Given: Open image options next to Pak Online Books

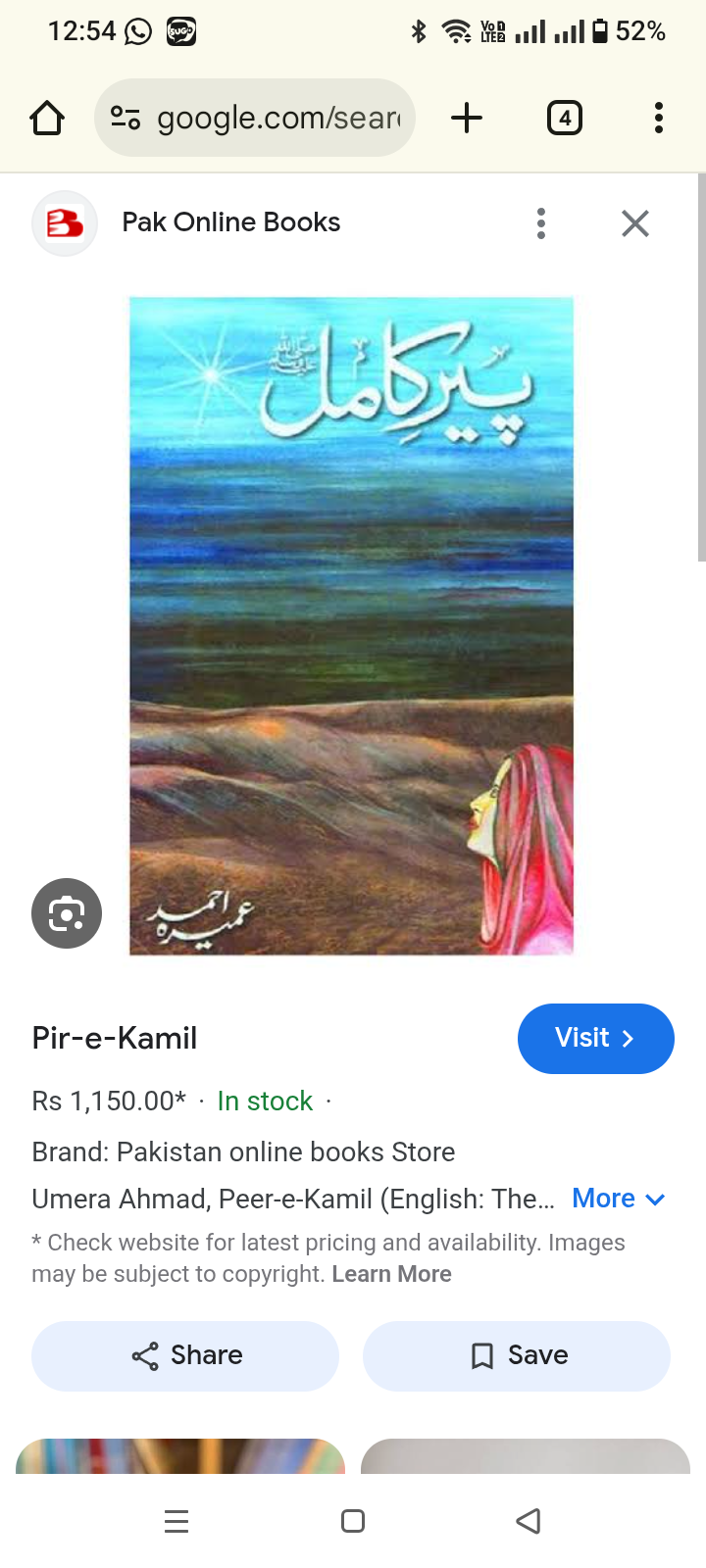Looking at the screenshot, I should [x=541, y=223].
